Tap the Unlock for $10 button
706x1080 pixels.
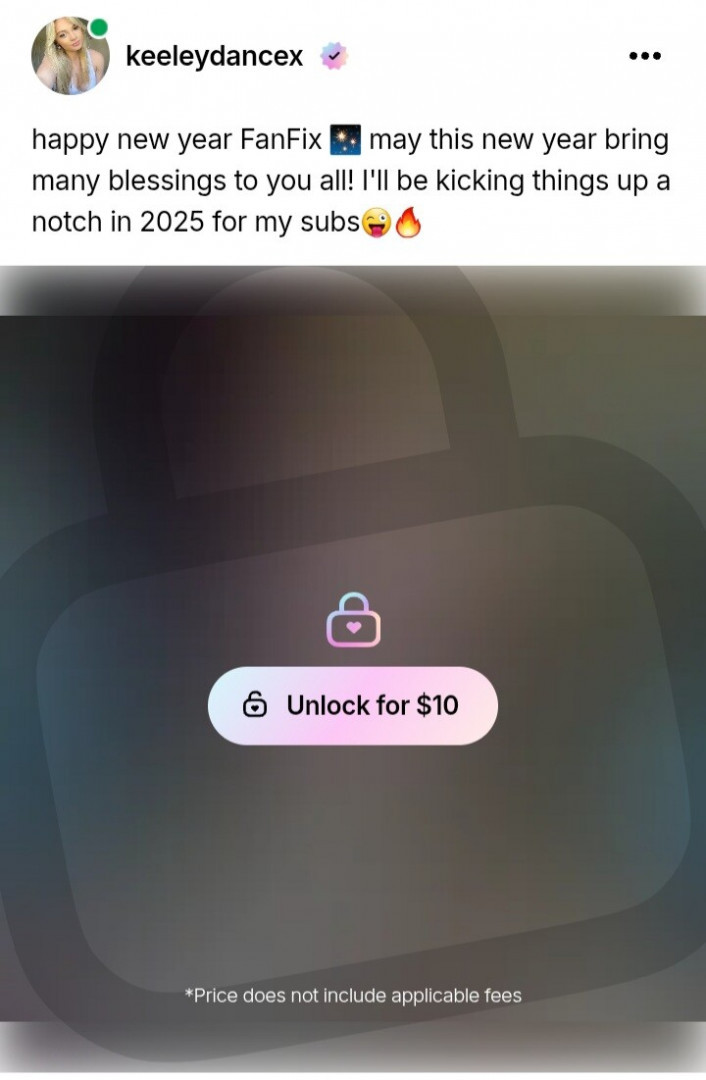tap(352, 705)
